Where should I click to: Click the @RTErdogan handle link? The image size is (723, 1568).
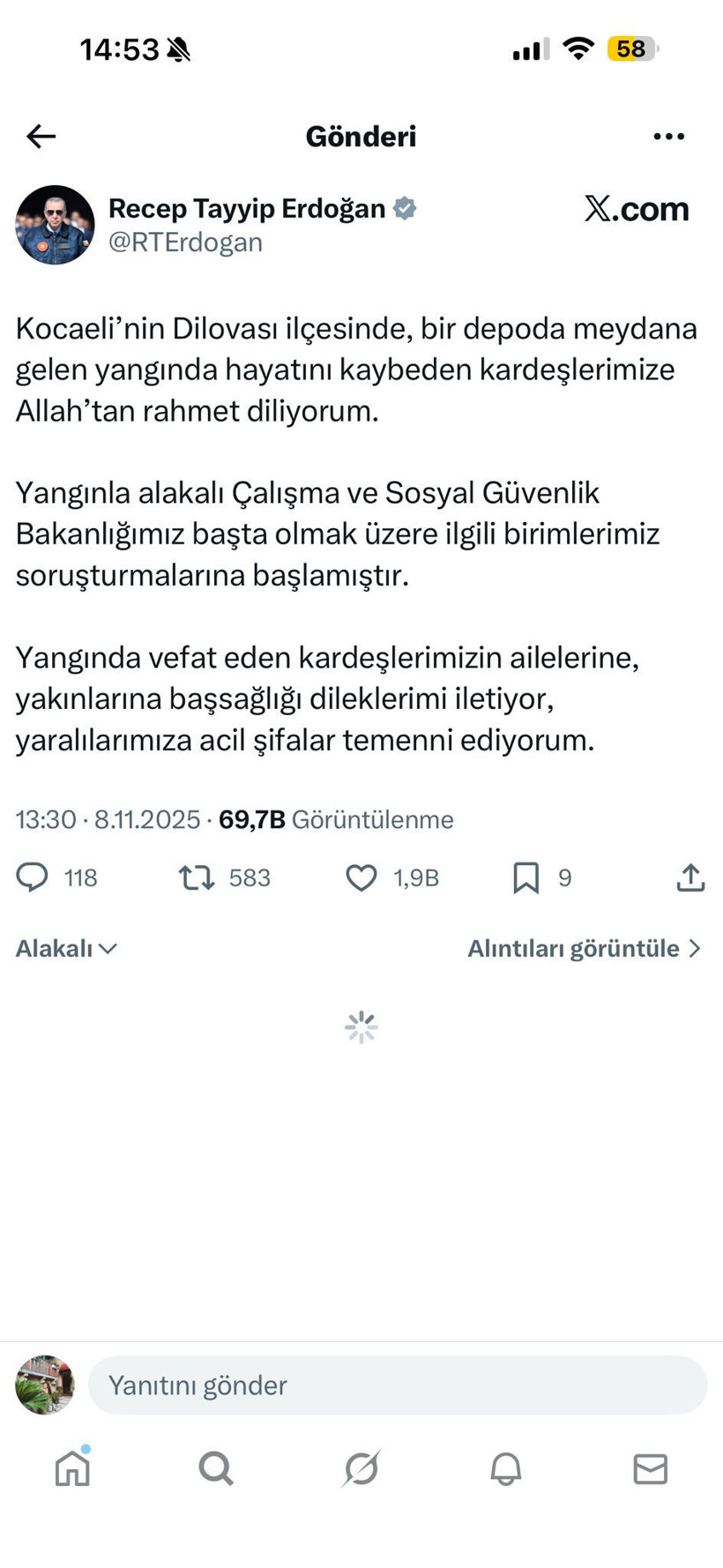click(184, 242)
